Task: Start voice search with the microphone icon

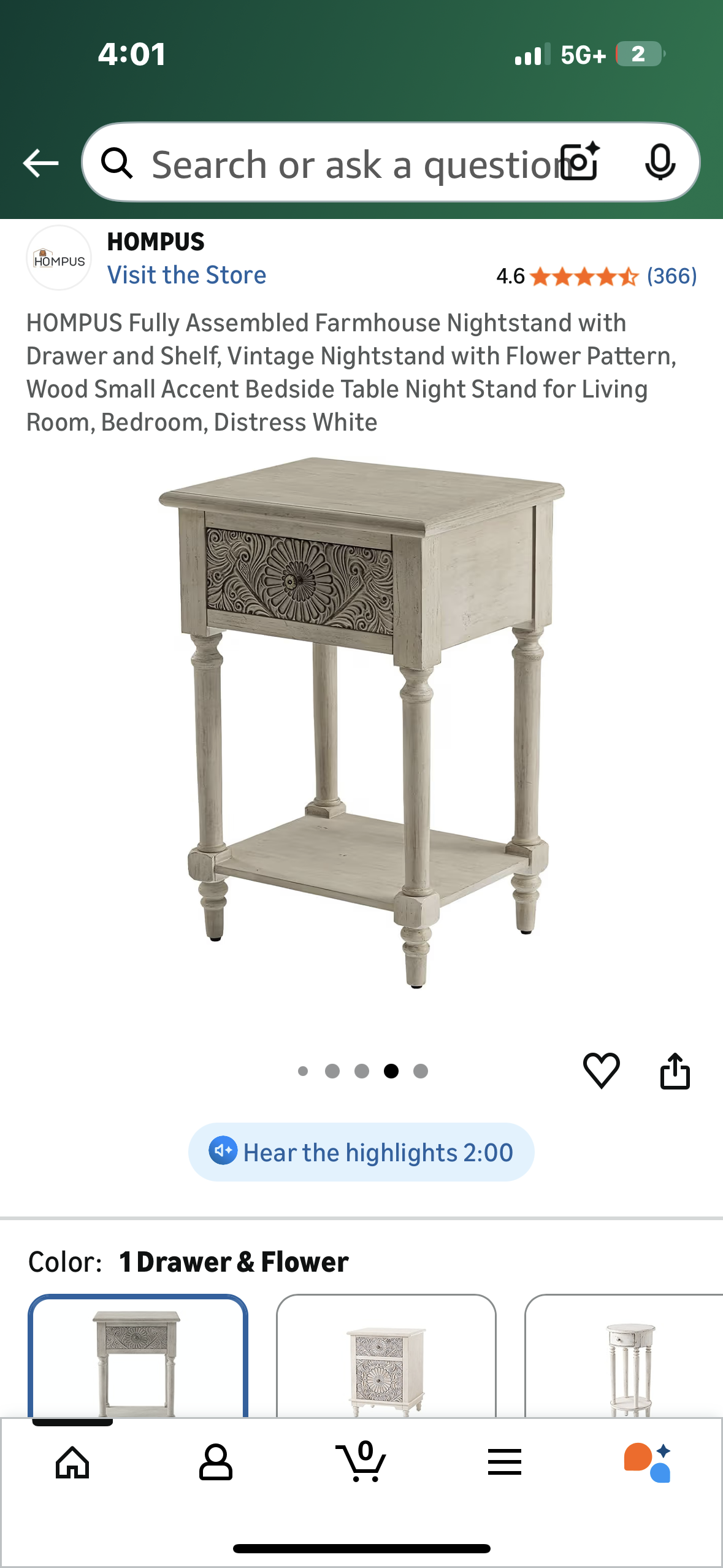Action: click(x=659, y=163)
